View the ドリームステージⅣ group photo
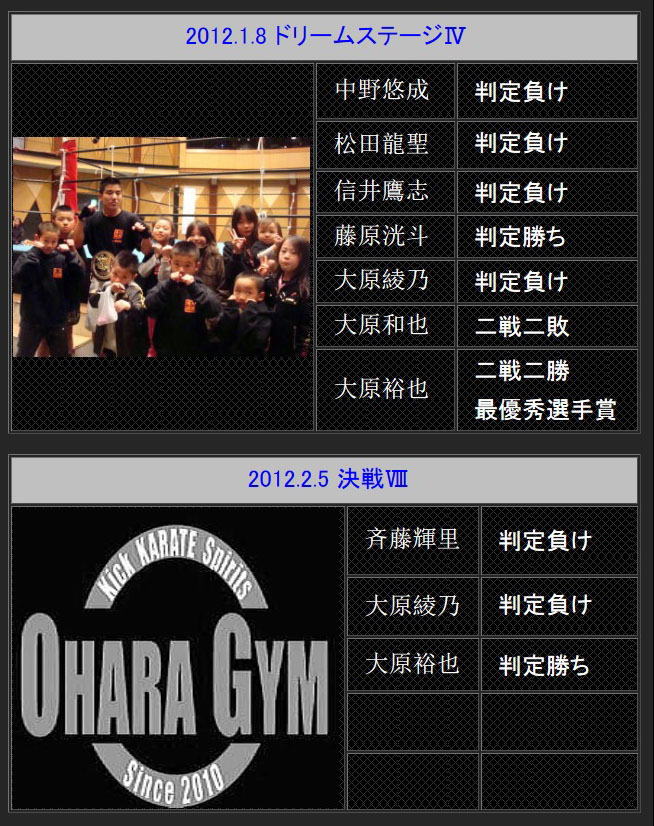The width and height of the screenshot is (654, 826). 162,247
